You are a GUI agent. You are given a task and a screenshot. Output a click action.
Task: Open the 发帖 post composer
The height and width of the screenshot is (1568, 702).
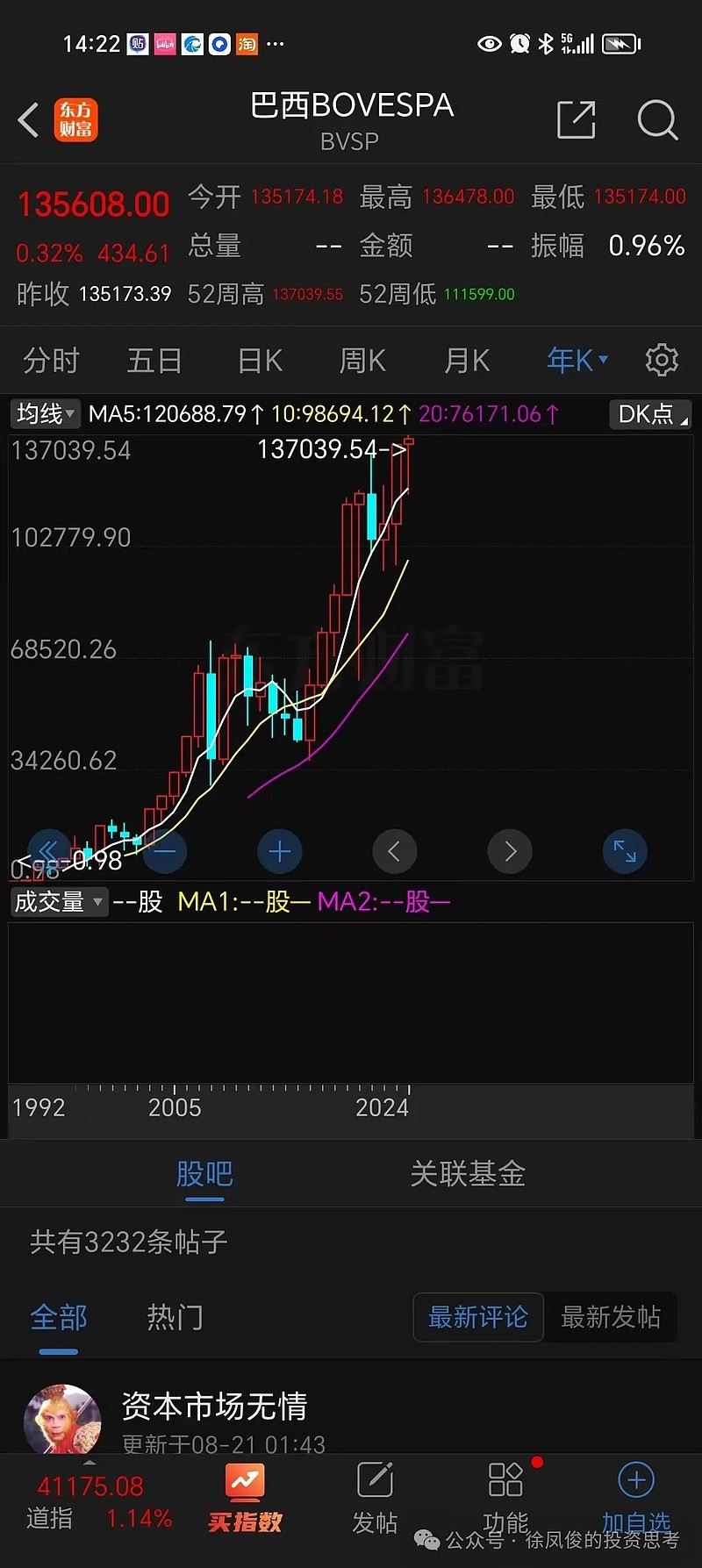(x=376, y=1499)
